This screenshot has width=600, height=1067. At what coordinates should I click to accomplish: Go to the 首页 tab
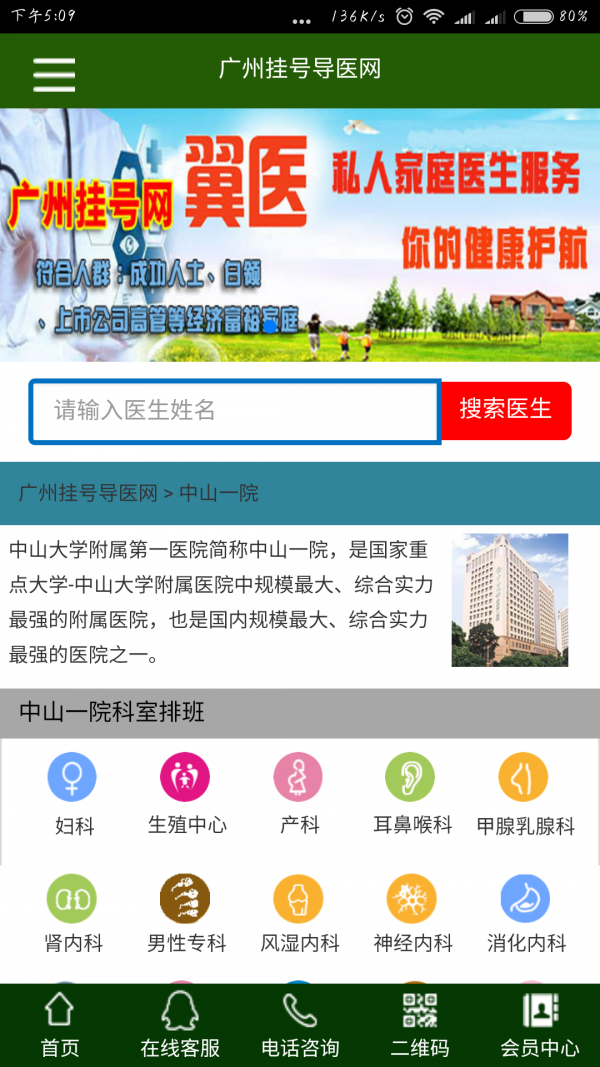tap(60, 1026)
